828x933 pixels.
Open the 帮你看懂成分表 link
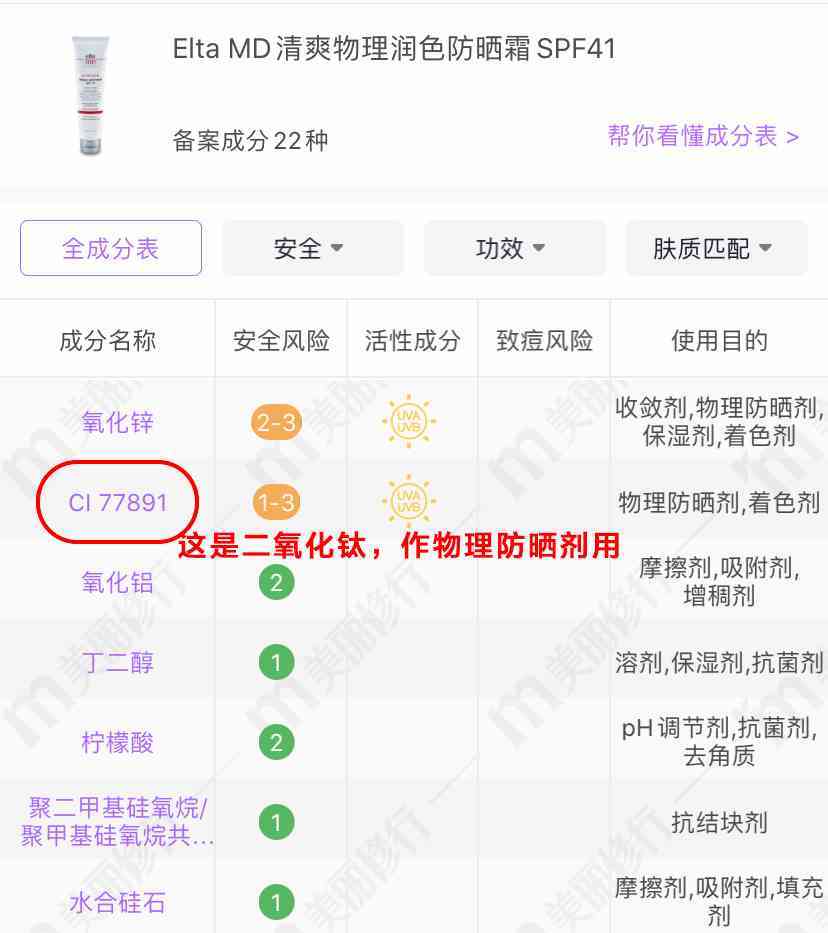pyautogui.click(x=703, y=137)
